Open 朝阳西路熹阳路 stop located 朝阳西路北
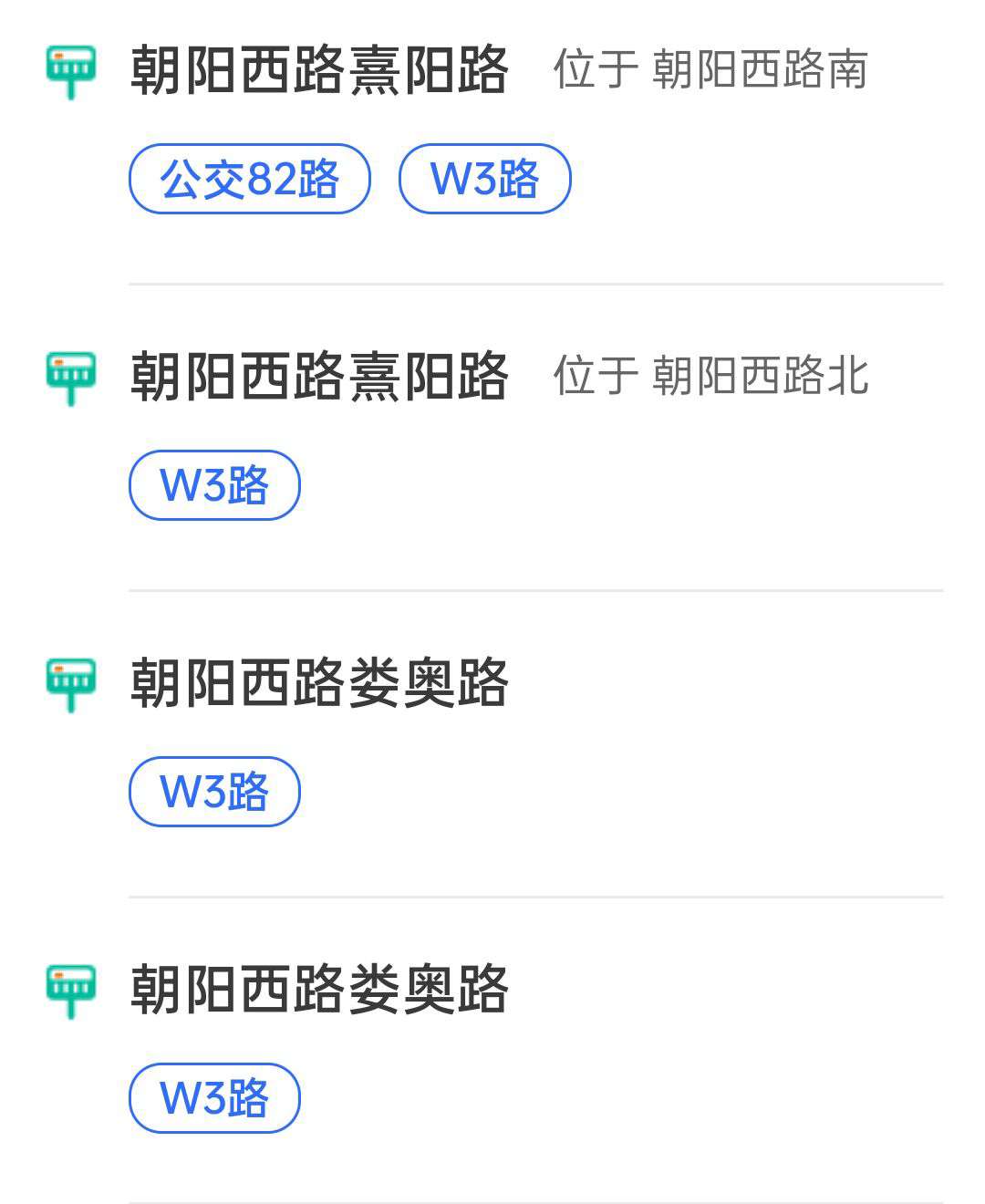 coord(319,377)
